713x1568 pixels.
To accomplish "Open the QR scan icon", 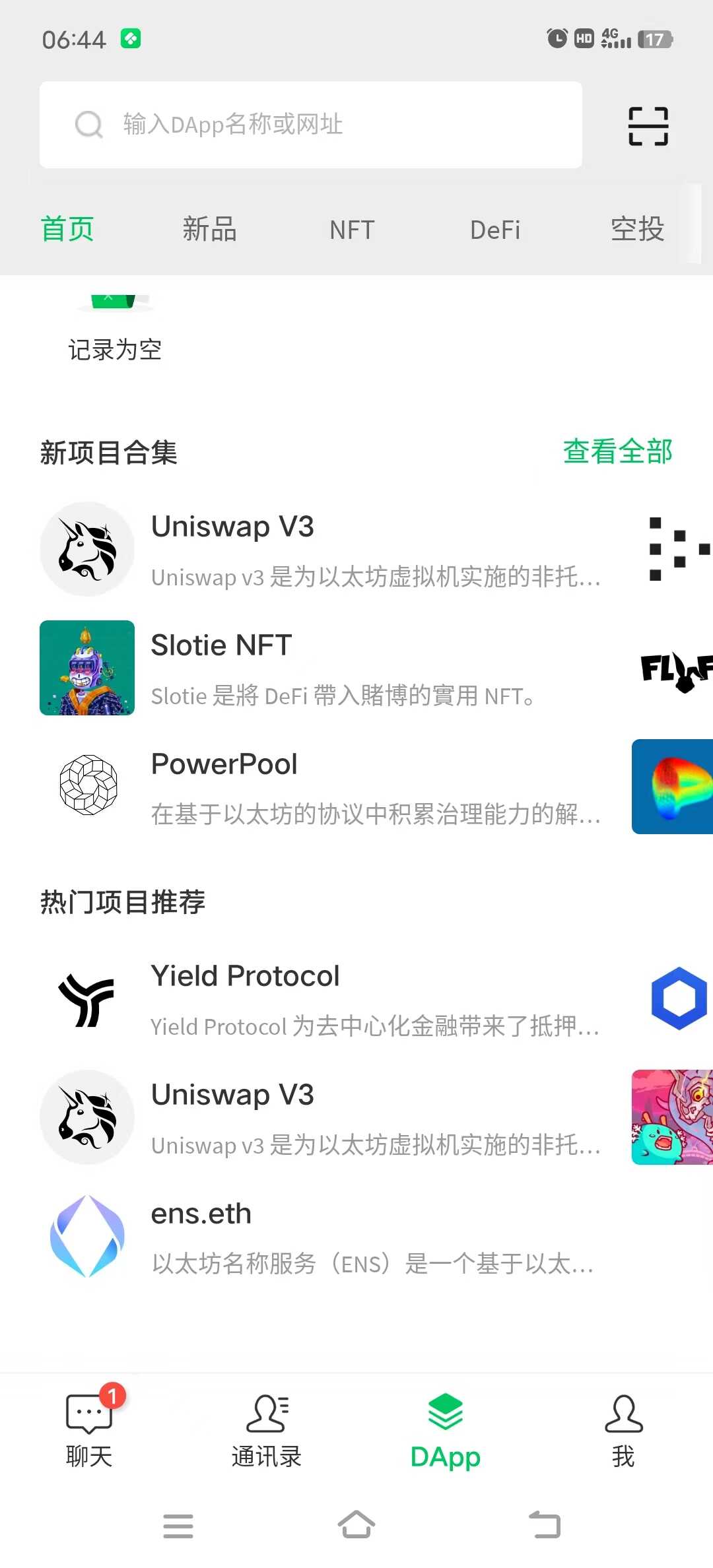I will [x=648, y=125].
